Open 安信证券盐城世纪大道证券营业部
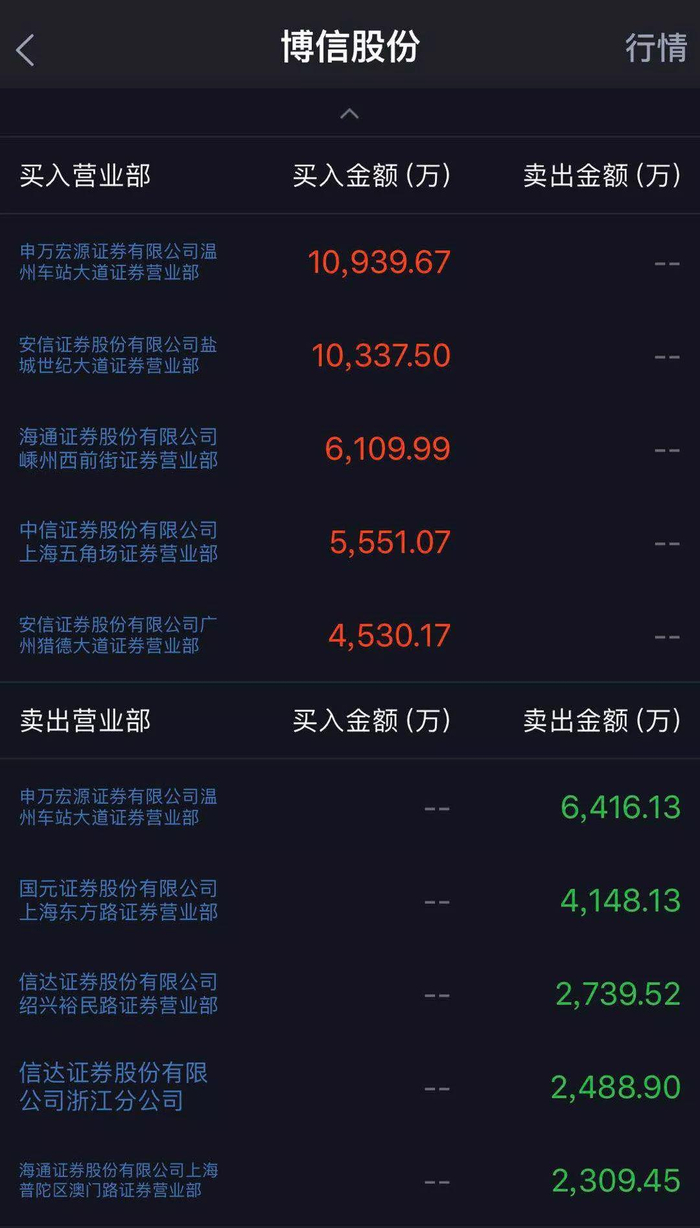700x1228 pixels. click(x=119, y=355)
